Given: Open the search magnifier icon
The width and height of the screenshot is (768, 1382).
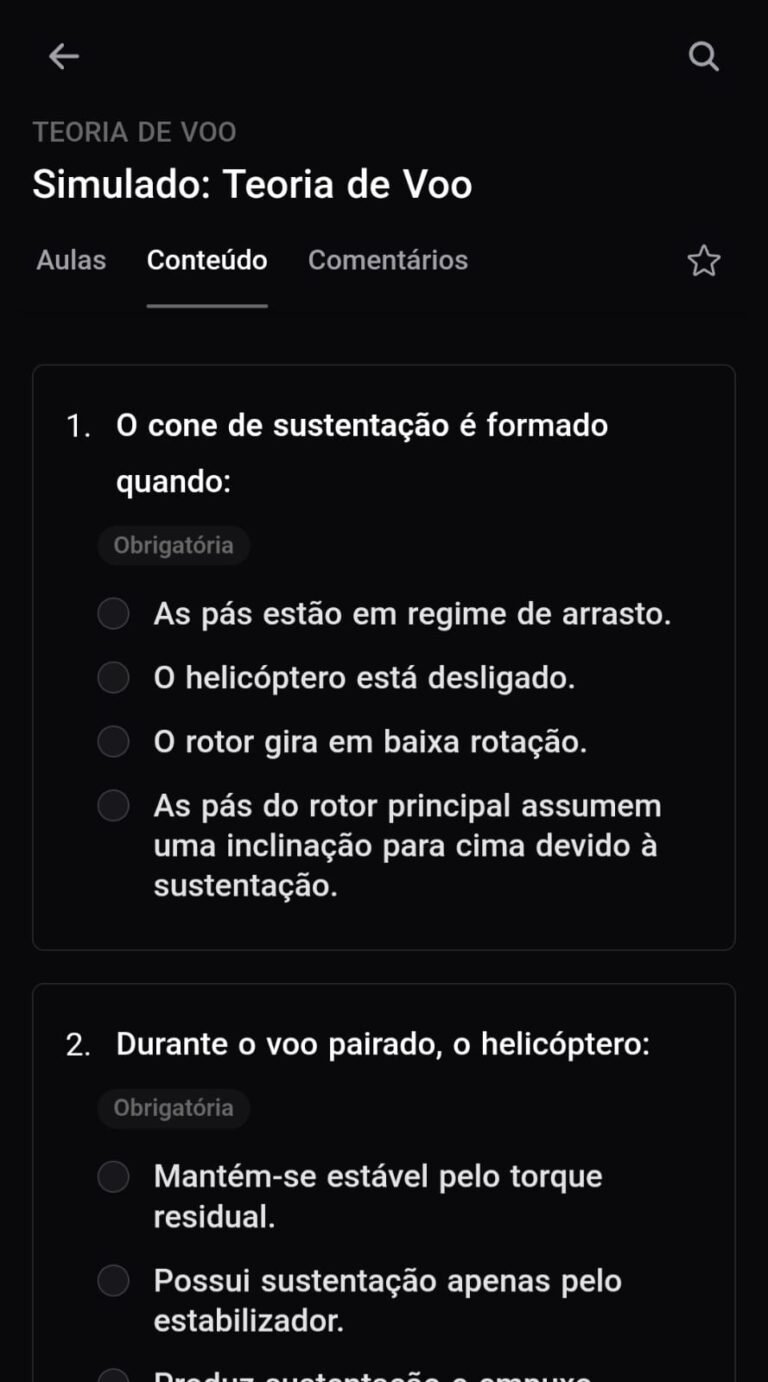Looking at the screenshot, I should tap(704, 57).
